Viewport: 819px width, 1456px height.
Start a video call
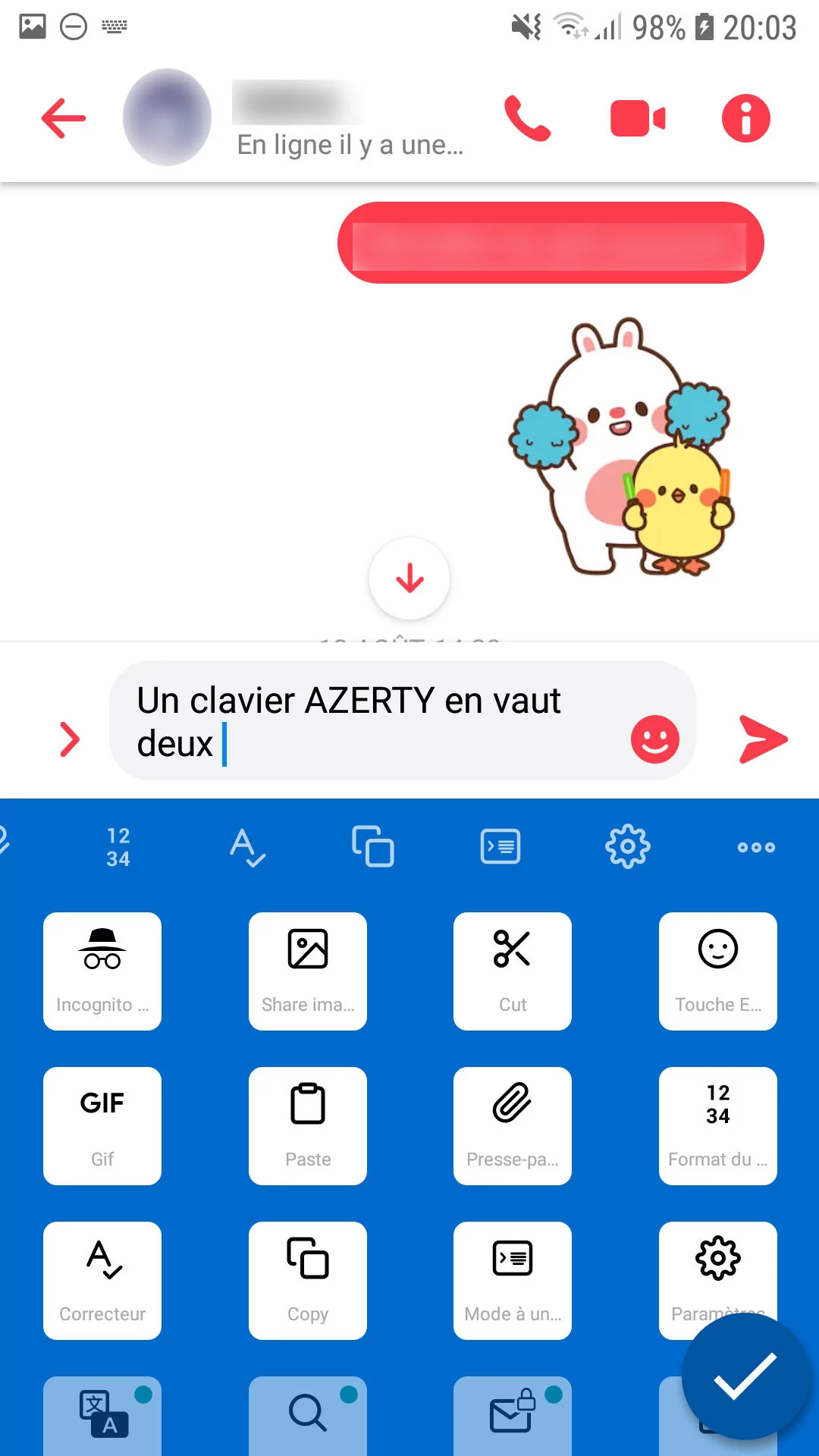point(637,118)
